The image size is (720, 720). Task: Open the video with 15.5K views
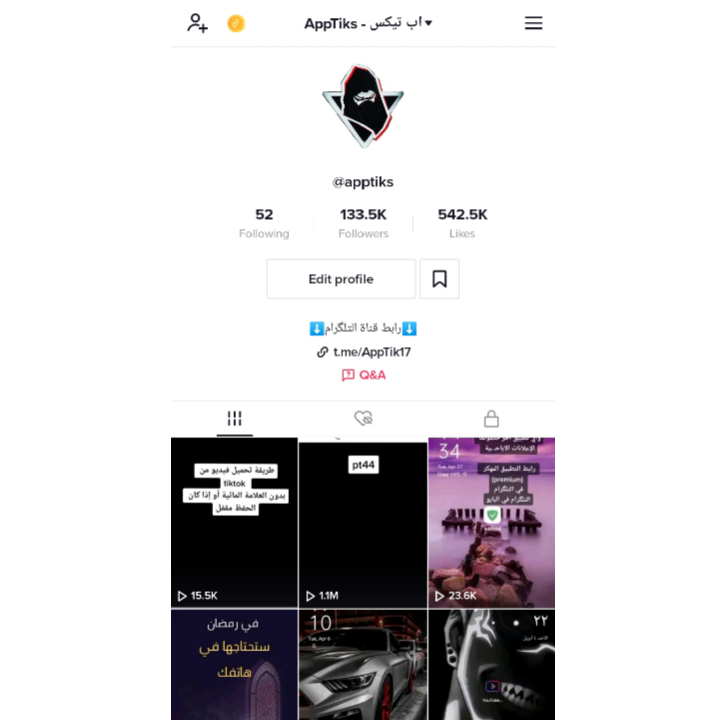234,523
